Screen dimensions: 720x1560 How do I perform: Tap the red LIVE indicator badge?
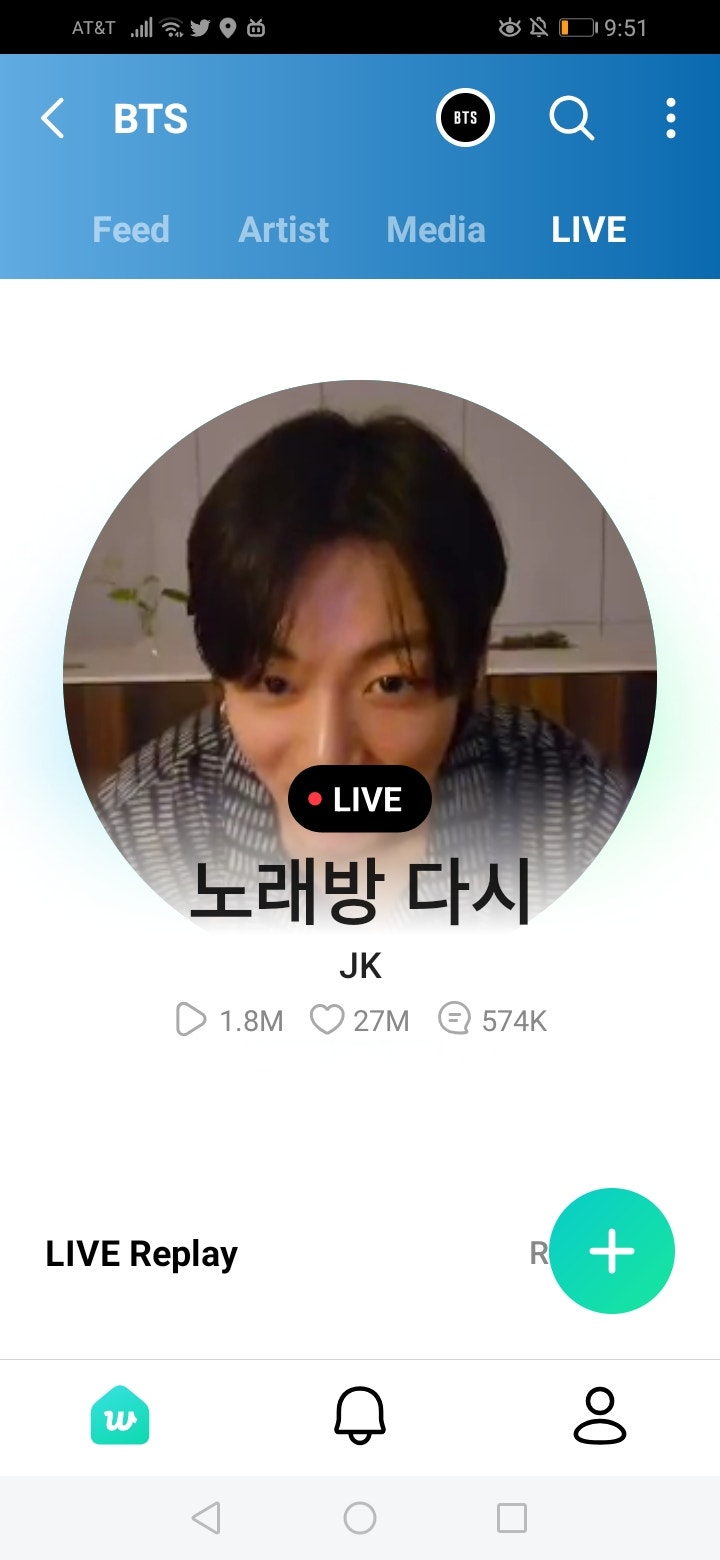click(x=359, y=798)
